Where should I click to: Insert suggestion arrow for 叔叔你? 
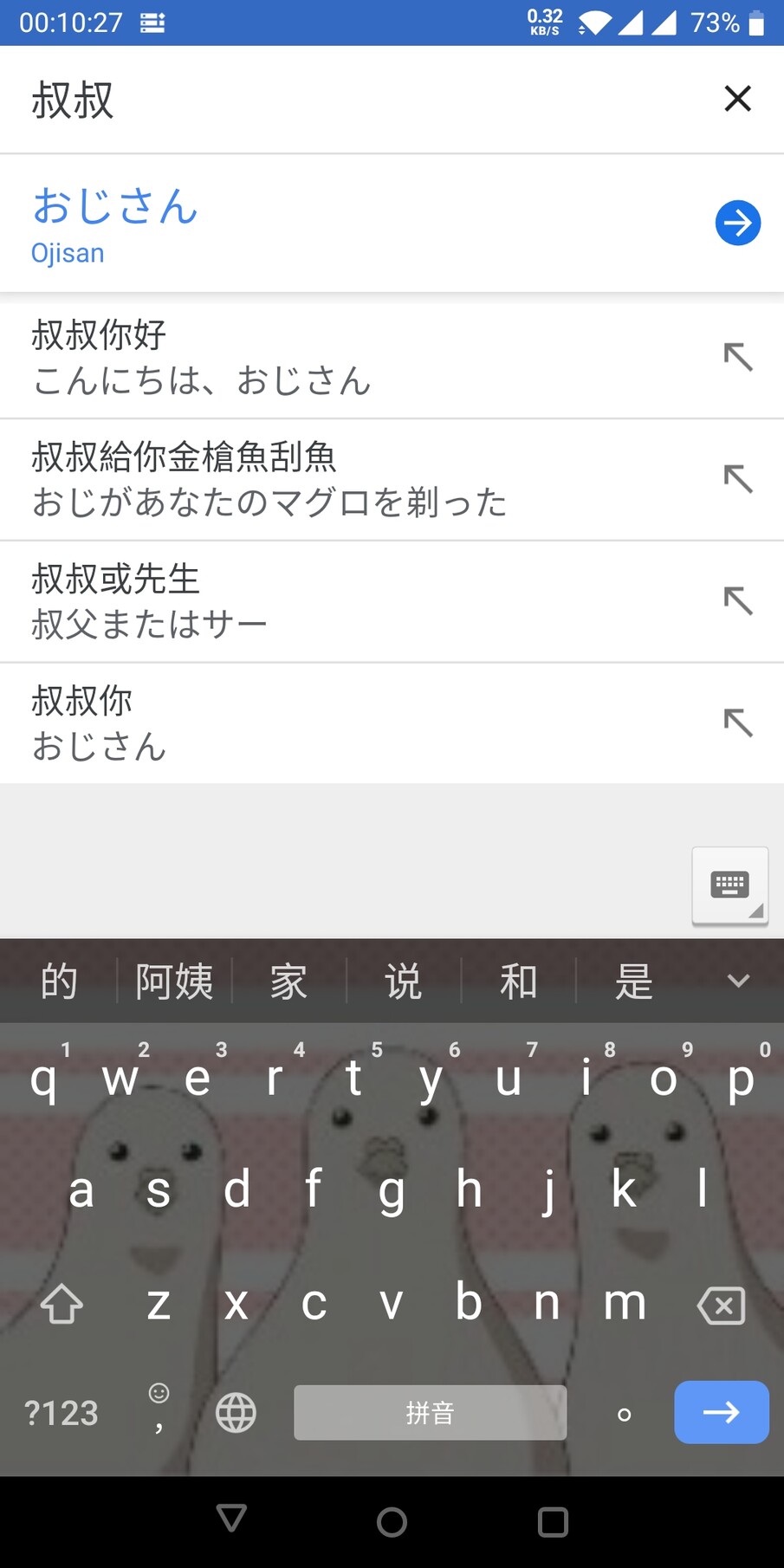tap(738, 722)
